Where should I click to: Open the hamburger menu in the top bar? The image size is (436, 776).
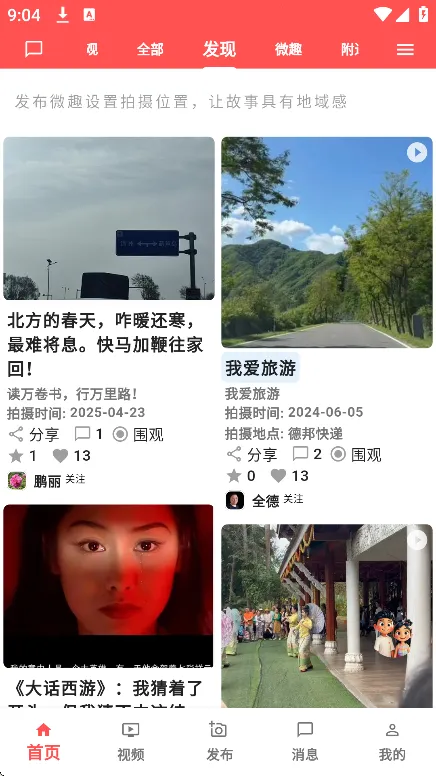tap(405, 49)
